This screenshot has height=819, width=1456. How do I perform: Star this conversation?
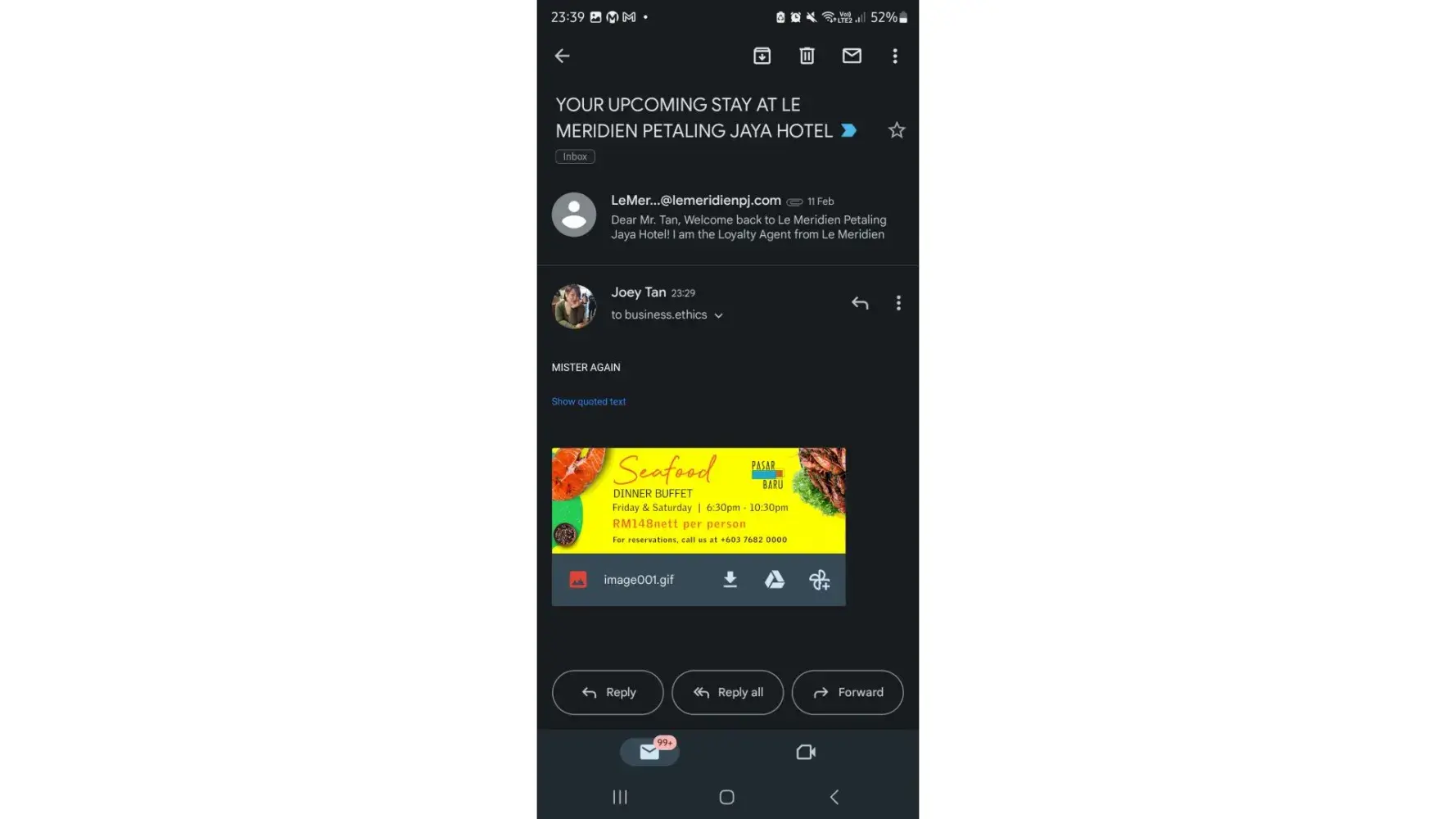tap(897, 130)
